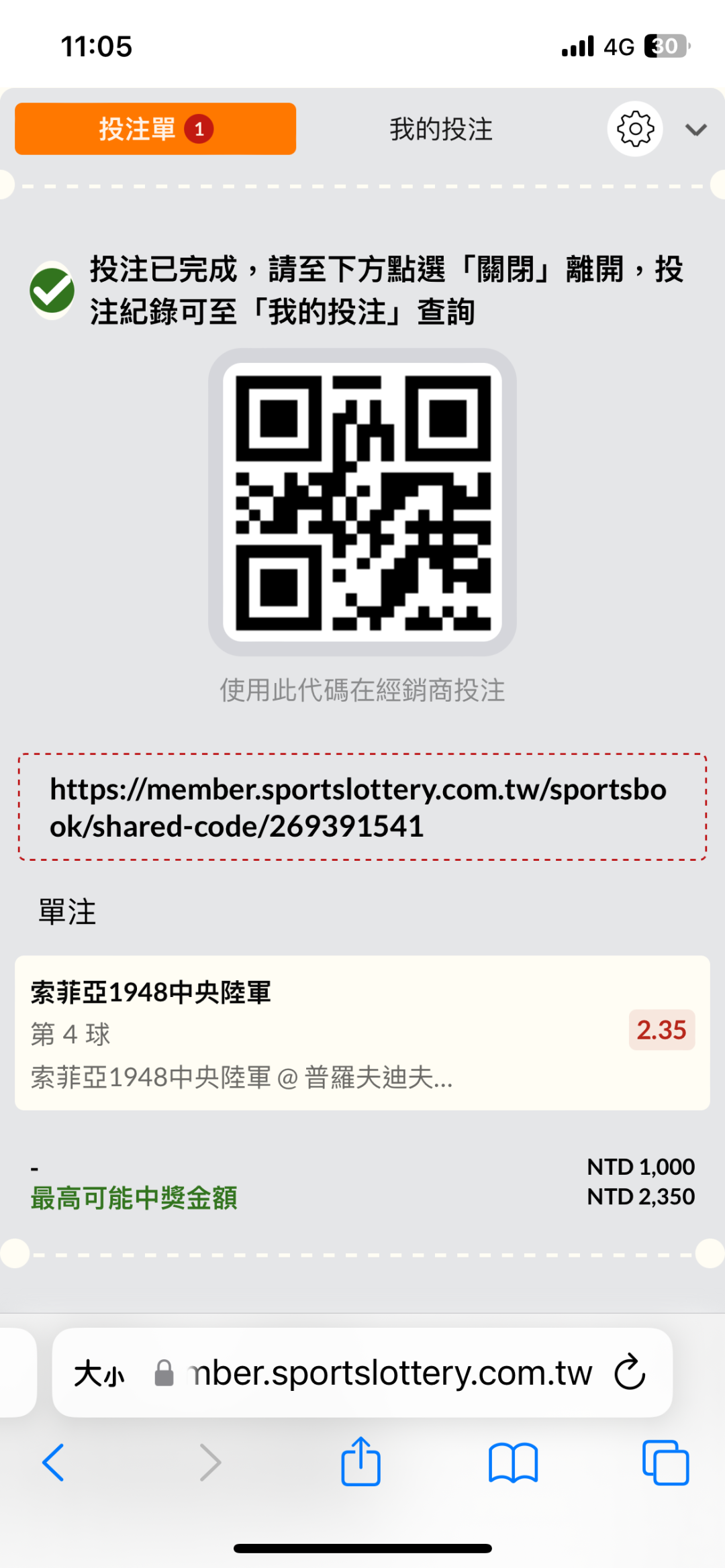
Task: Switch to the 投注單 tab
Action: click(x=155, y=129)
